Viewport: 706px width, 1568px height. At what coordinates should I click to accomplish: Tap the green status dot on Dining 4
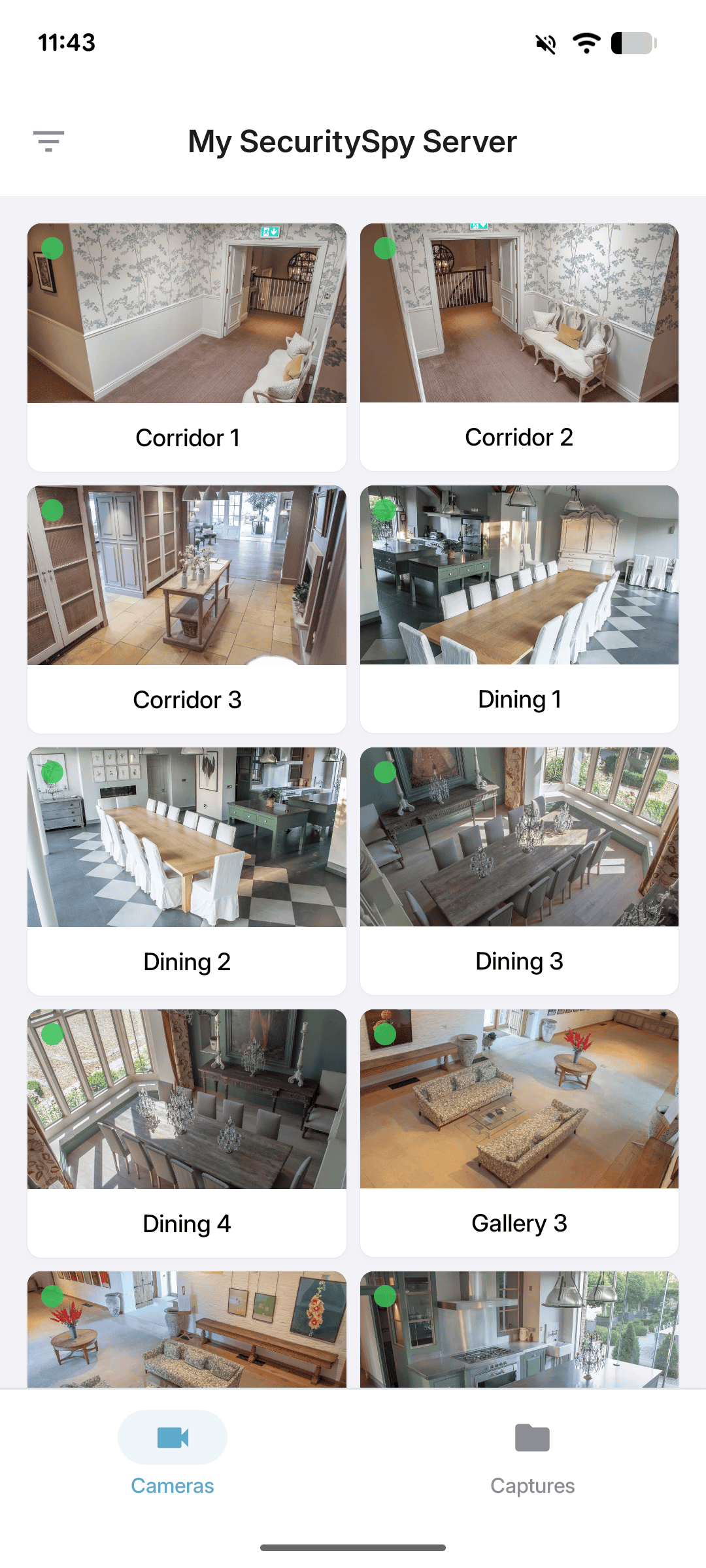[52, 1034]
